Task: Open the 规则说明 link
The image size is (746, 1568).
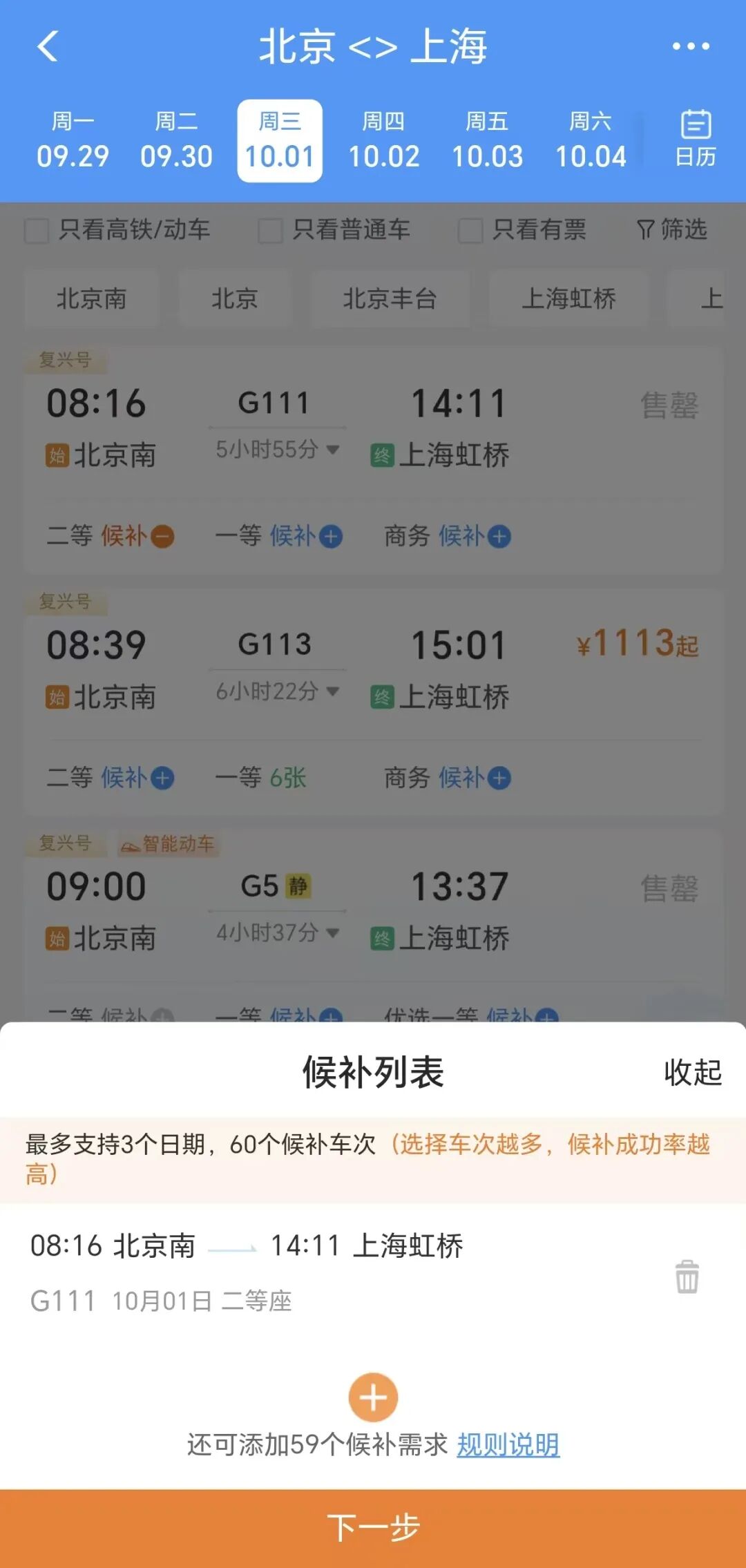Action: [x=508, y=1444]
